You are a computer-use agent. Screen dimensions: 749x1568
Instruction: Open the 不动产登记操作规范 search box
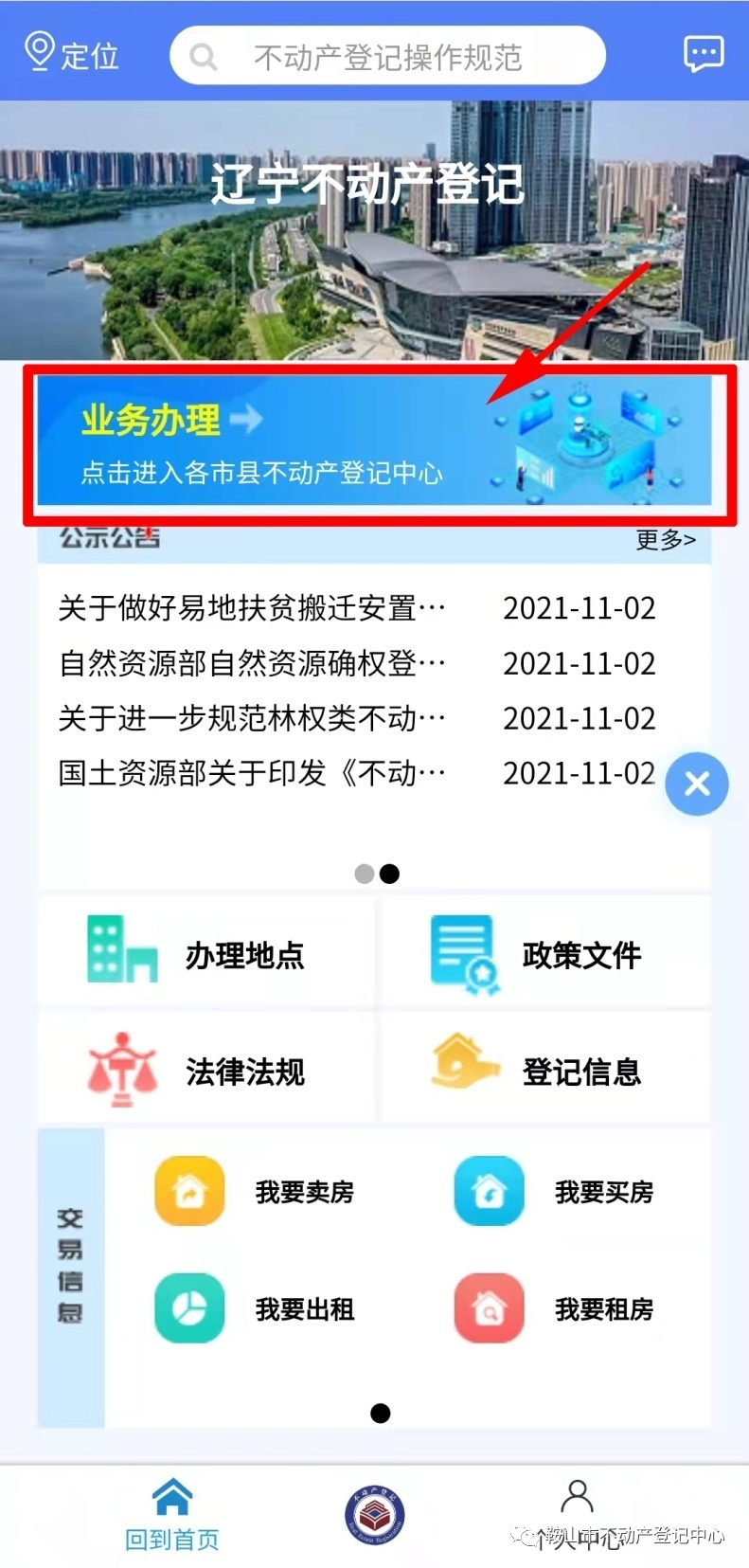[x=387, y=57]
